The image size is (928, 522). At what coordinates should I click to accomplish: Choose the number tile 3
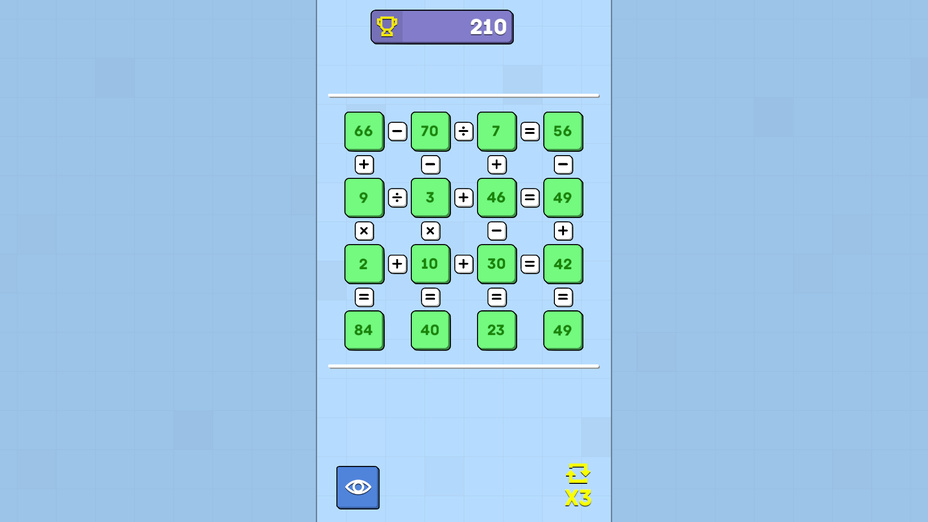point(430,197)
